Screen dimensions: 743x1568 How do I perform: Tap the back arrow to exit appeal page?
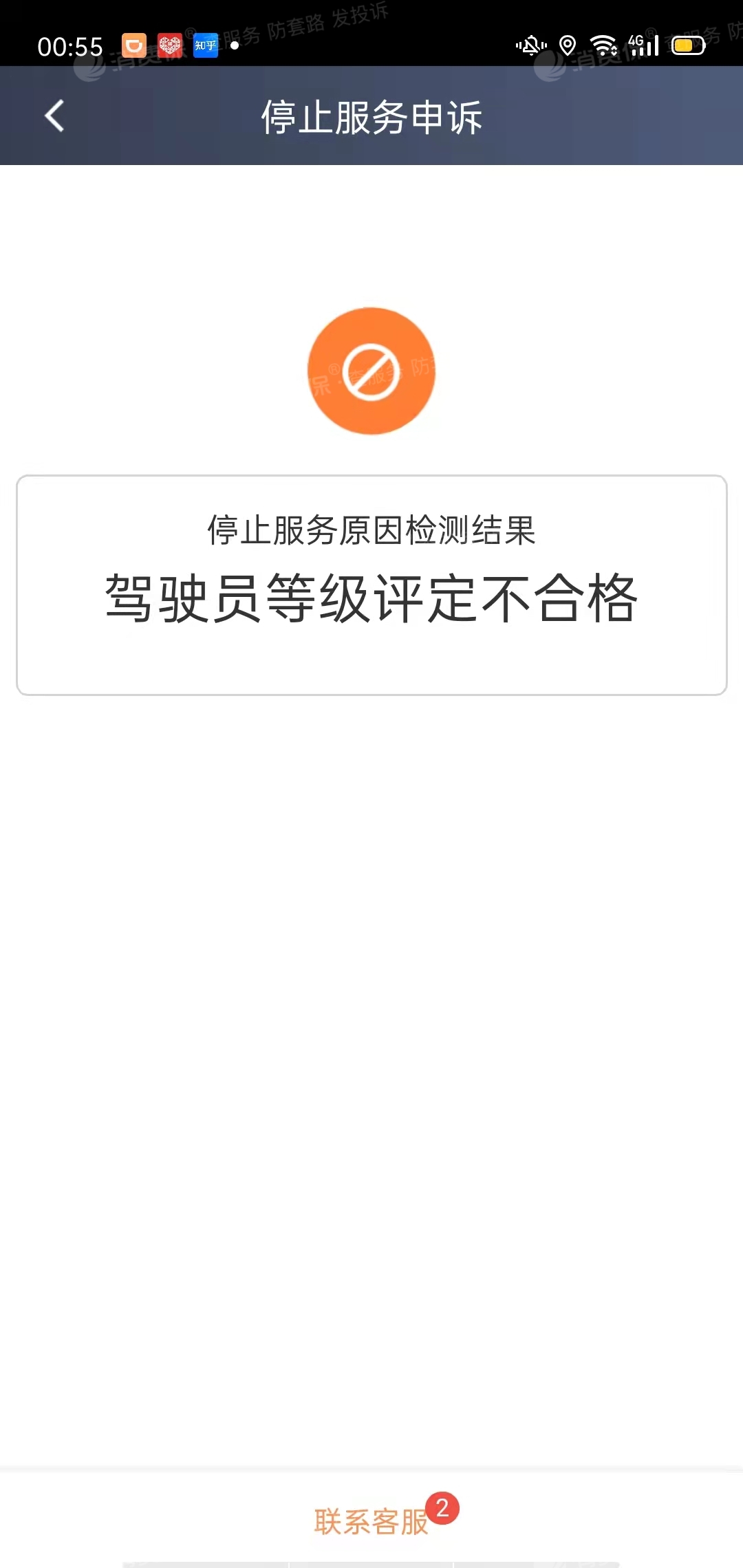tap(52, 116)
